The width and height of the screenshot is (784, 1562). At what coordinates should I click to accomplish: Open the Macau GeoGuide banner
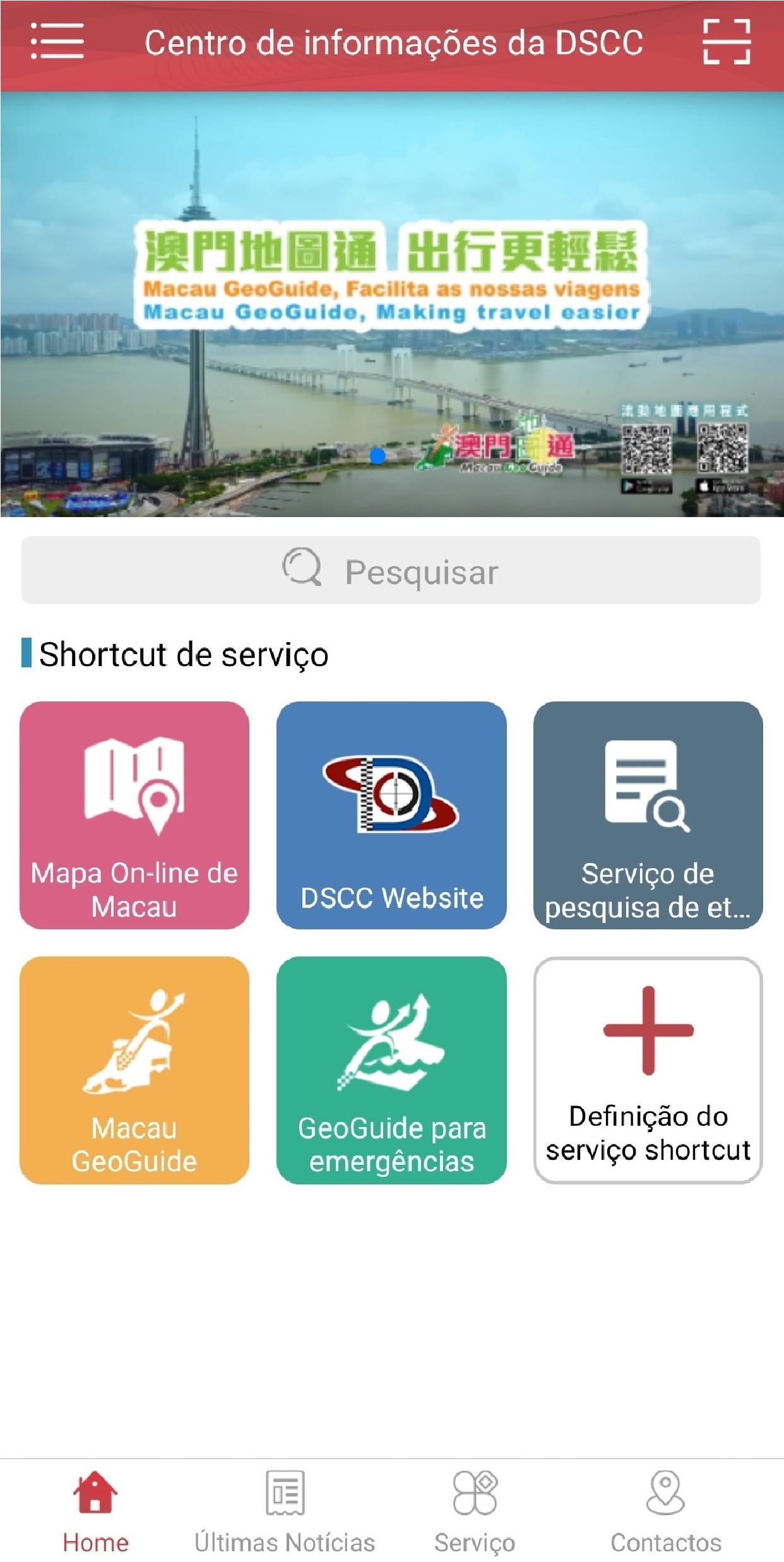pyautogui.click(x=391, y=303)
